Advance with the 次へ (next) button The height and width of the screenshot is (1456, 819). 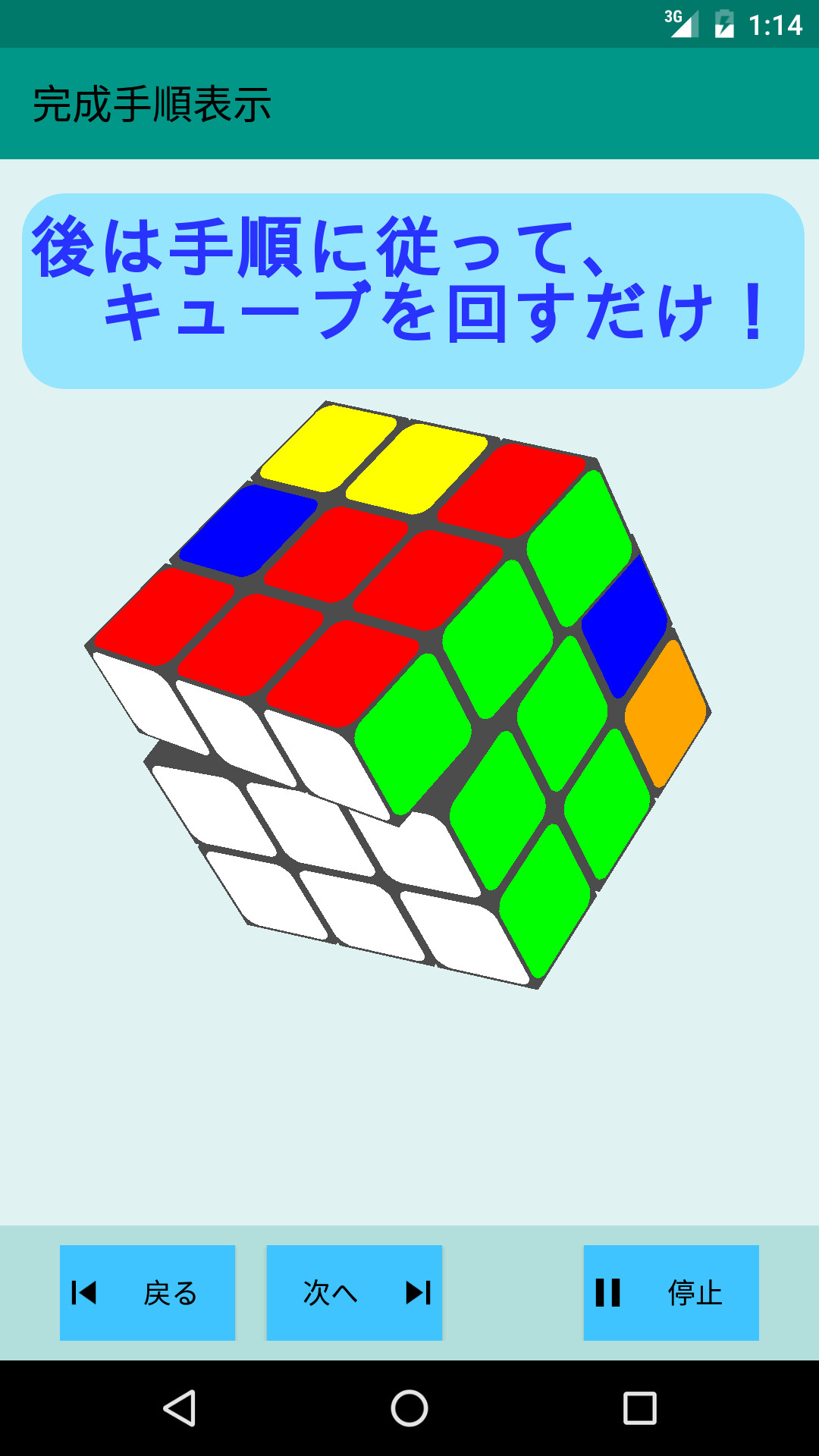354,1292
